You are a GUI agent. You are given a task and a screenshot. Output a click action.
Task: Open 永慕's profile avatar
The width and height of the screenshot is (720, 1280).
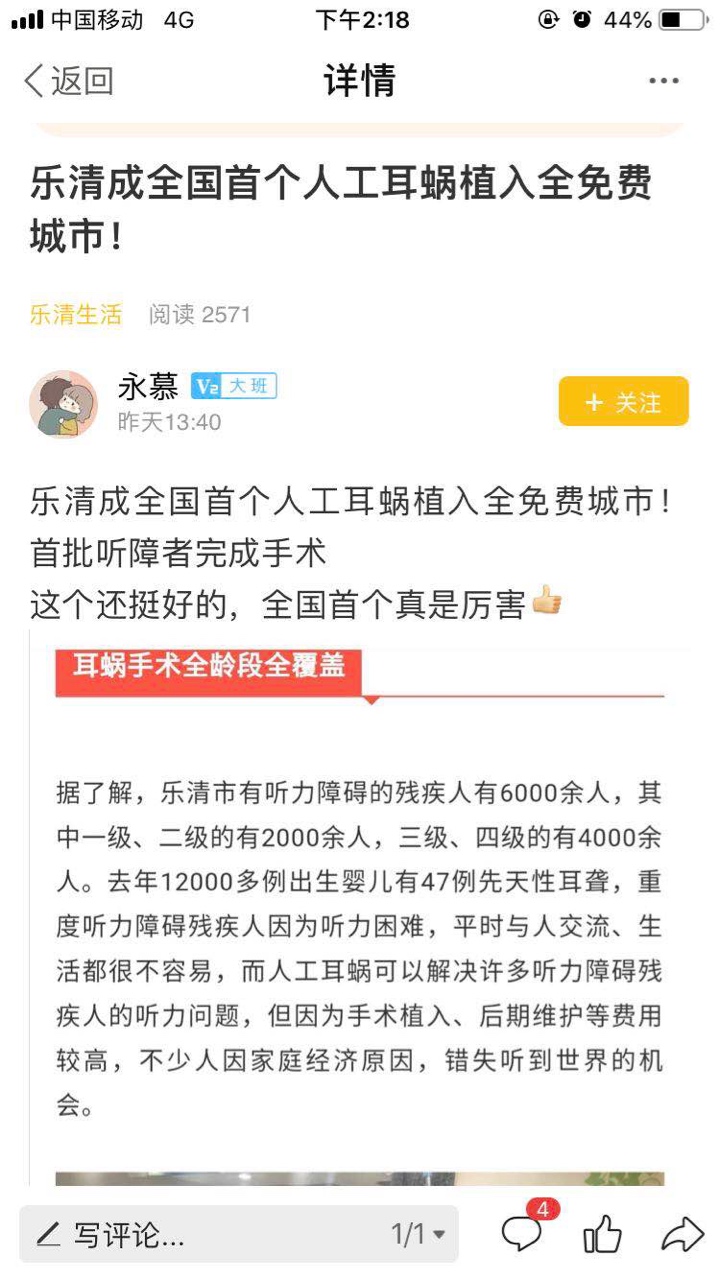tap(64, 404)
